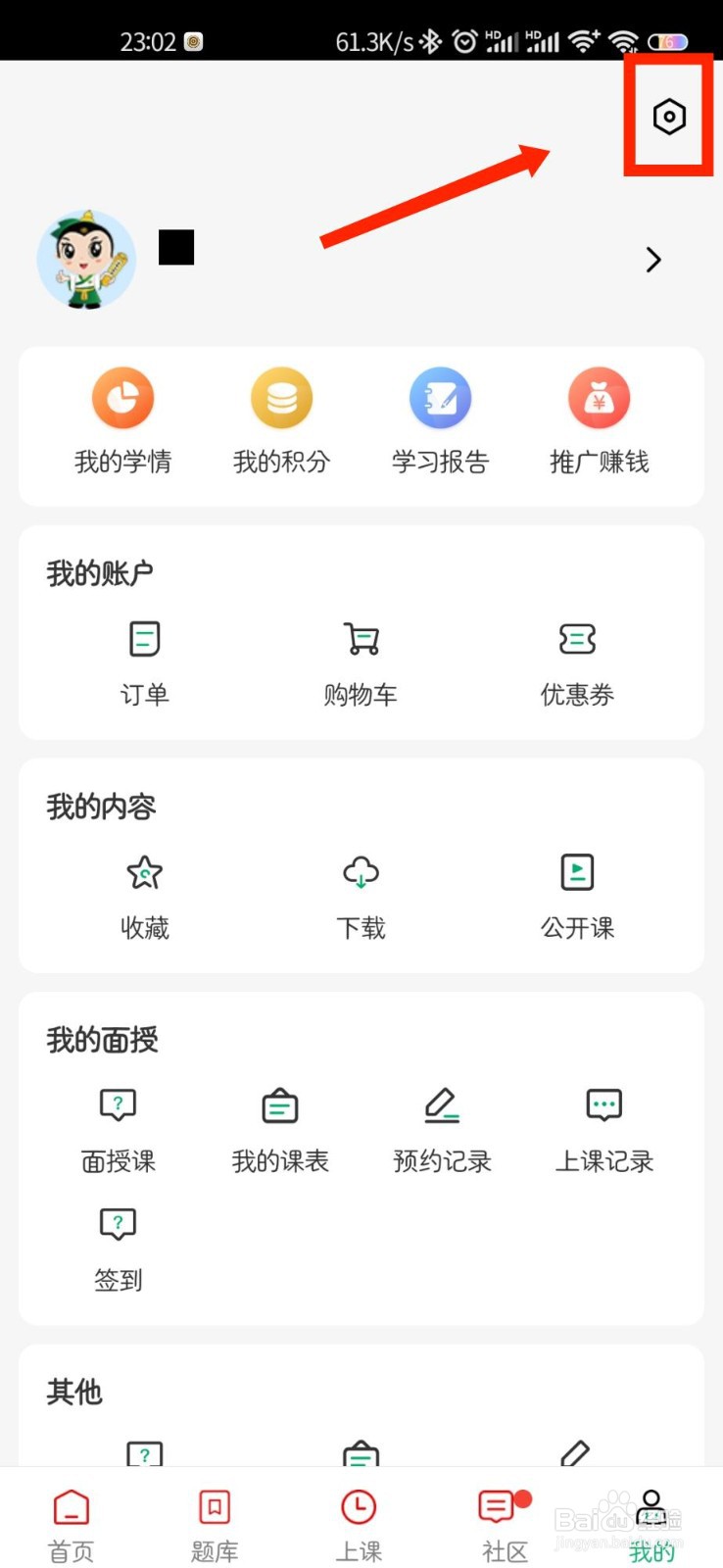Open 面授课
The image size is (723, 1568).
tap(119, 1130)
